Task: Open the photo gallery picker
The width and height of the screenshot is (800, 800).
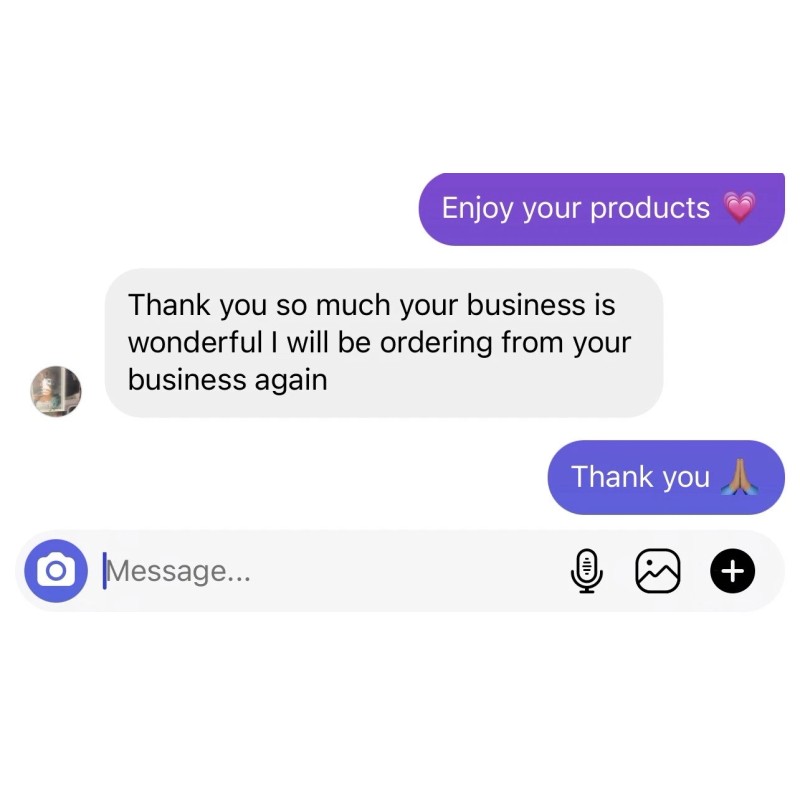Action: point(658,571)
